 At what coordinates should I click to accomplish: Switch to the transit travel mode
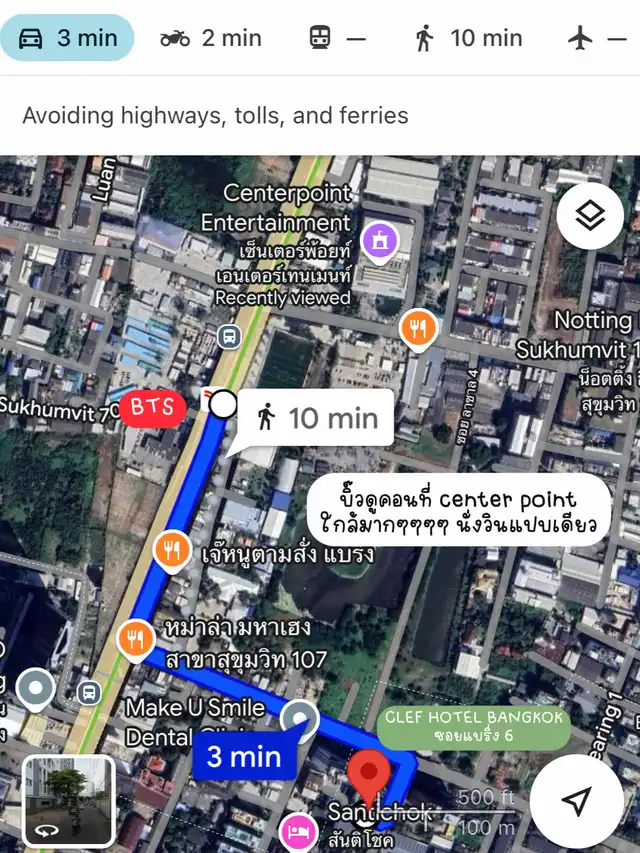click(337, 38)
